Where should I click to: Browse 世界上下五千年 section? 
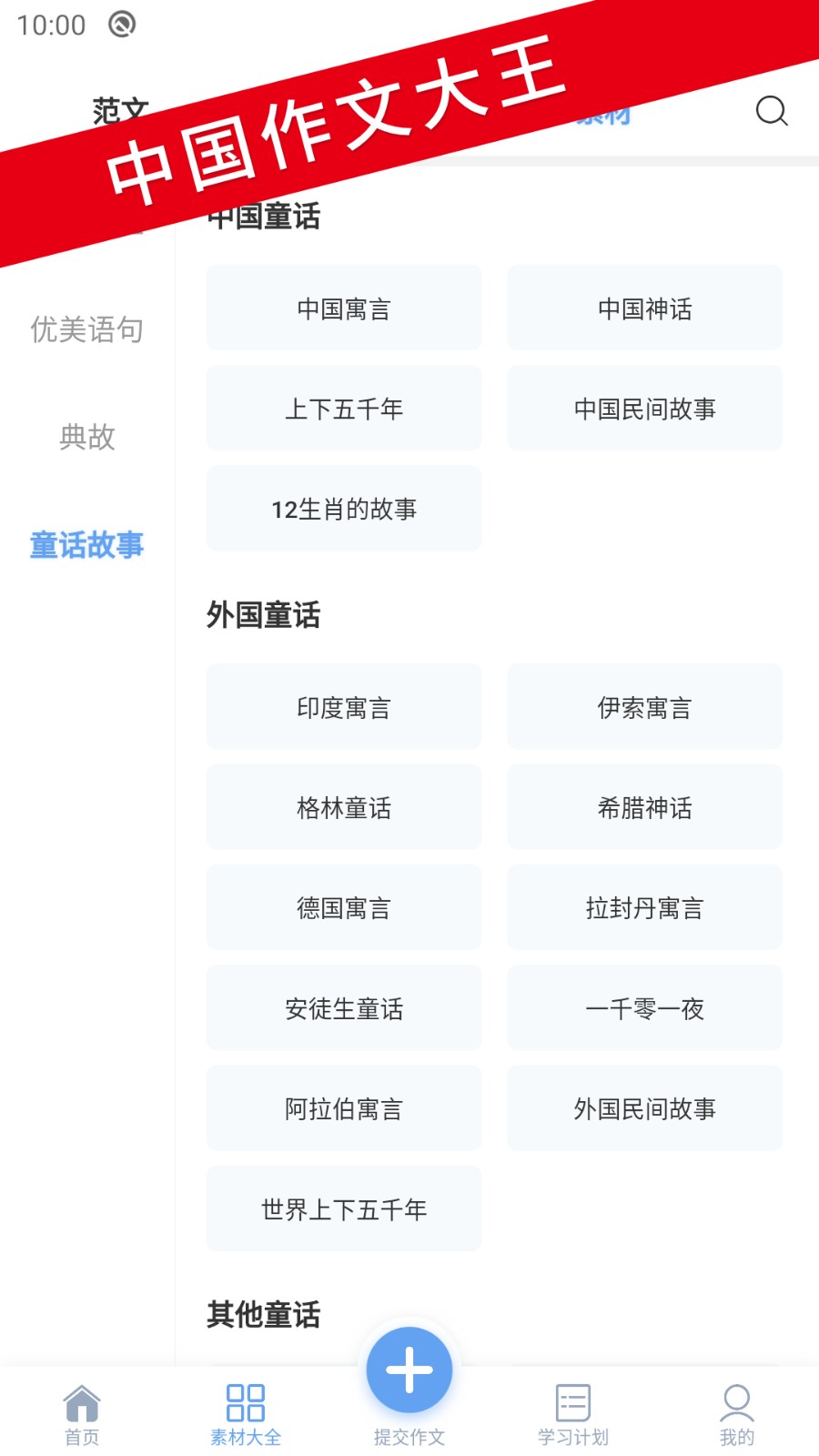click(x=343, y=1209)
